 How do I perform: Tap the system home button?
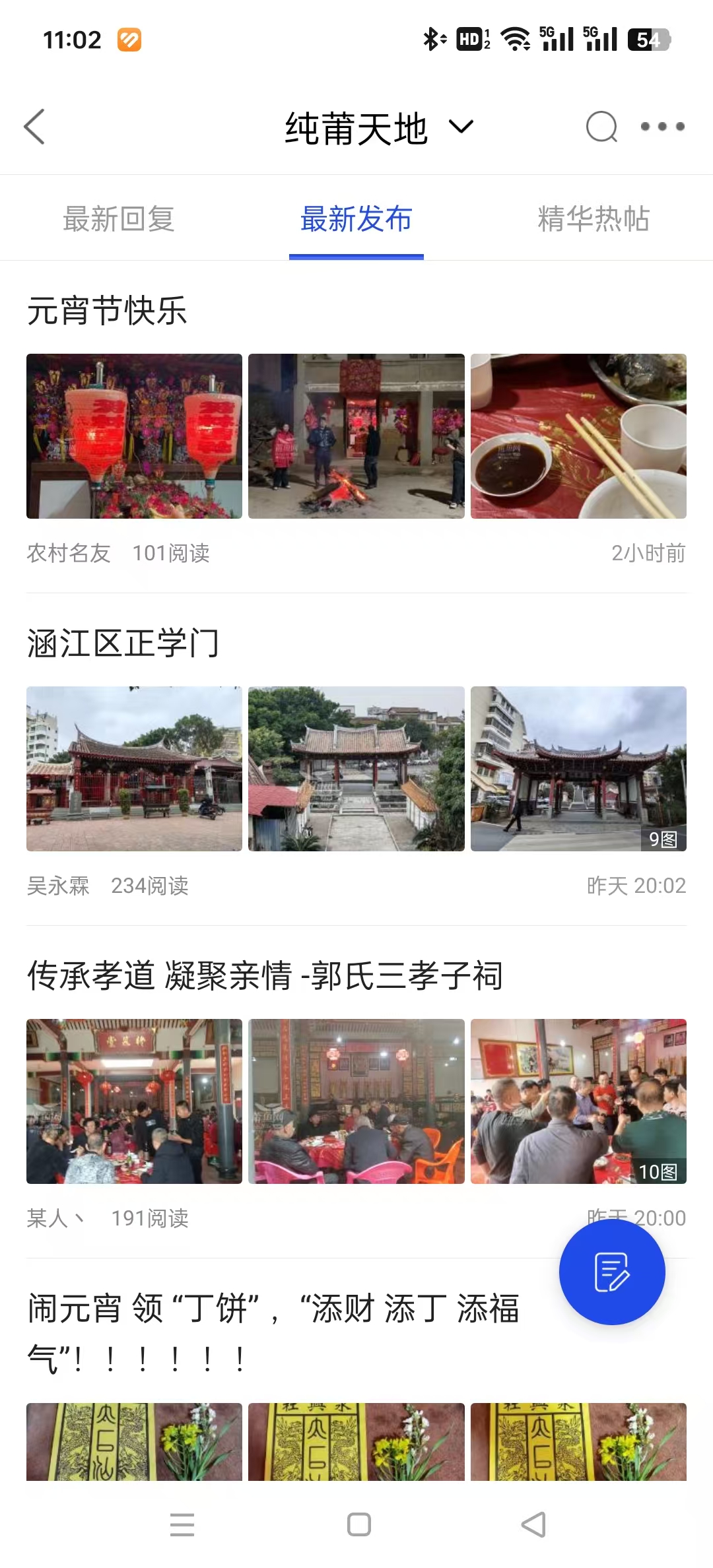pyautogui.click(x=358, y=1524)
